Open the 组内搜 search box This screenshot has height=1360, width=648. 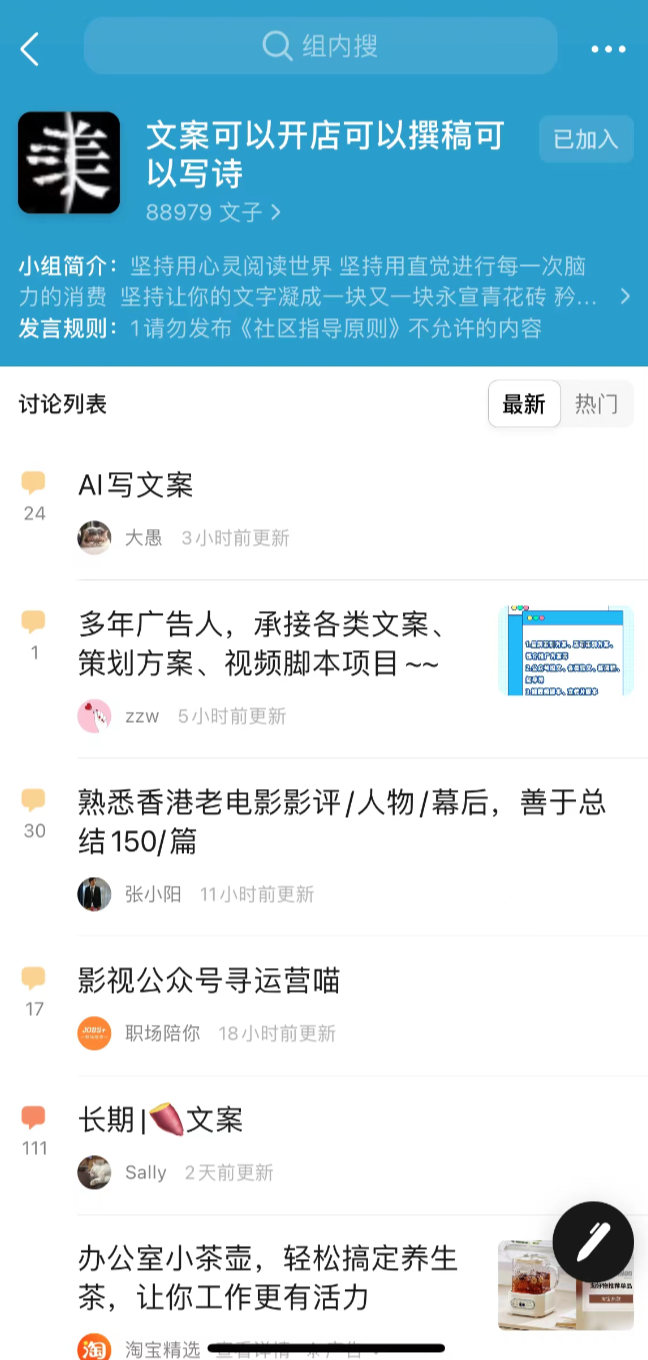click(x=320, y=46)
